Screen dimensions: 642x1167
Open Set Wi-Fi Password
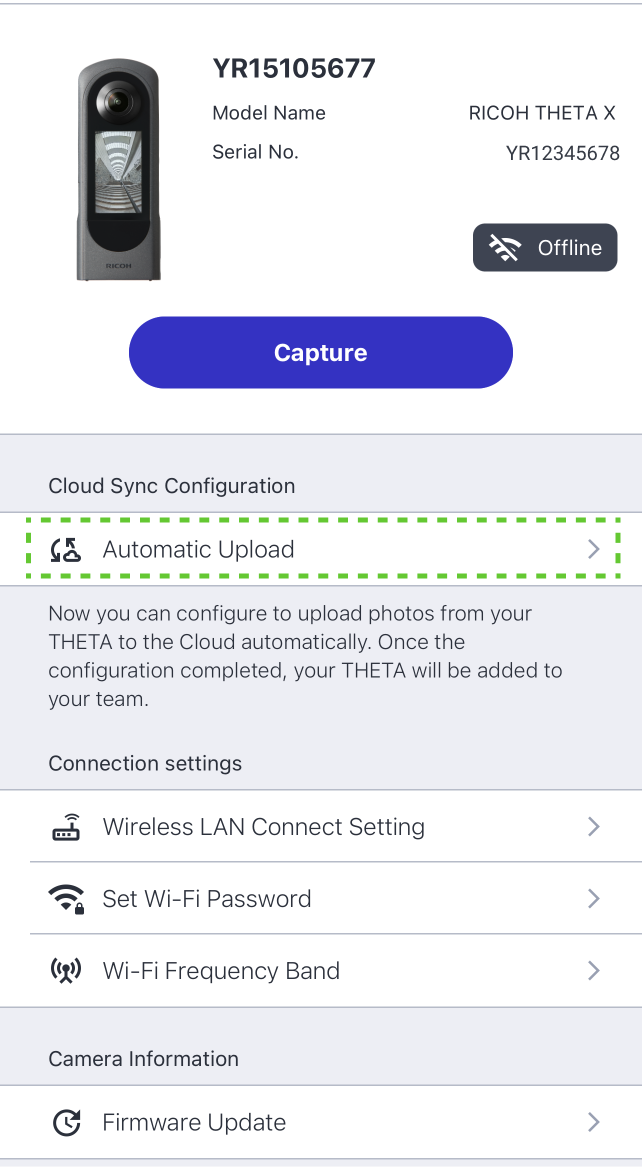tap(321, 898)
